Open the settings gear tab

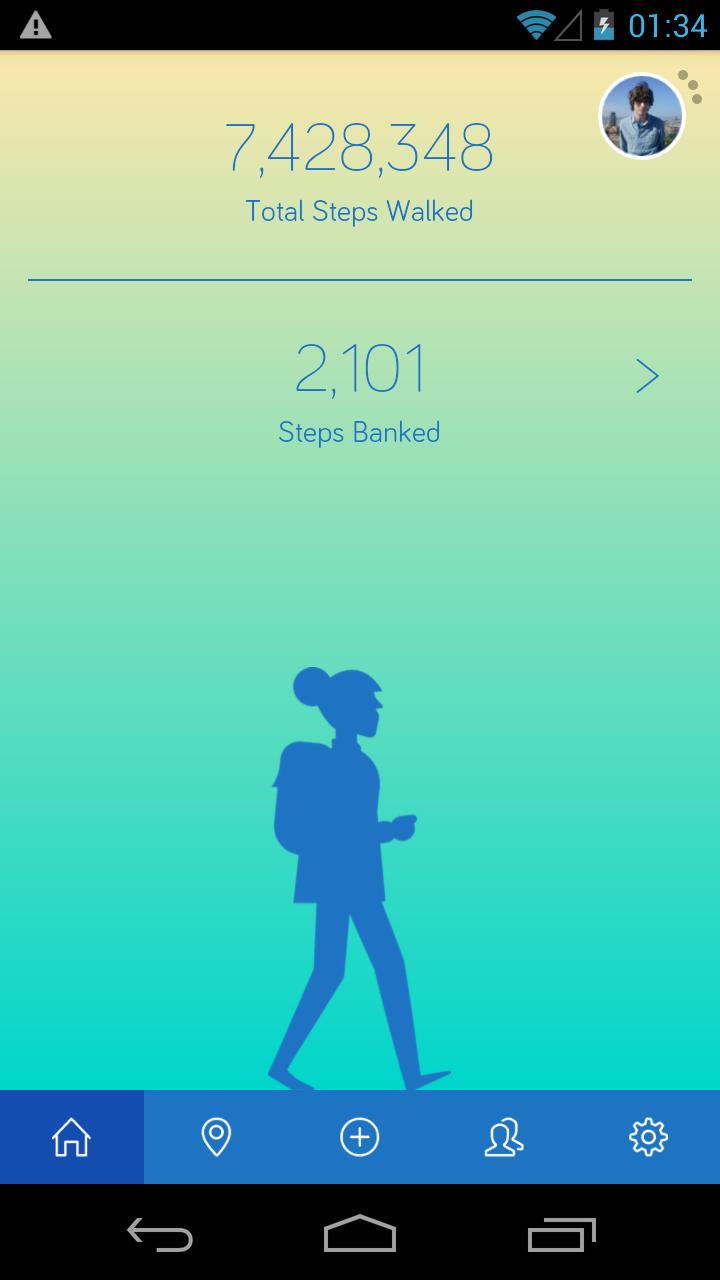click(648, 1137)
